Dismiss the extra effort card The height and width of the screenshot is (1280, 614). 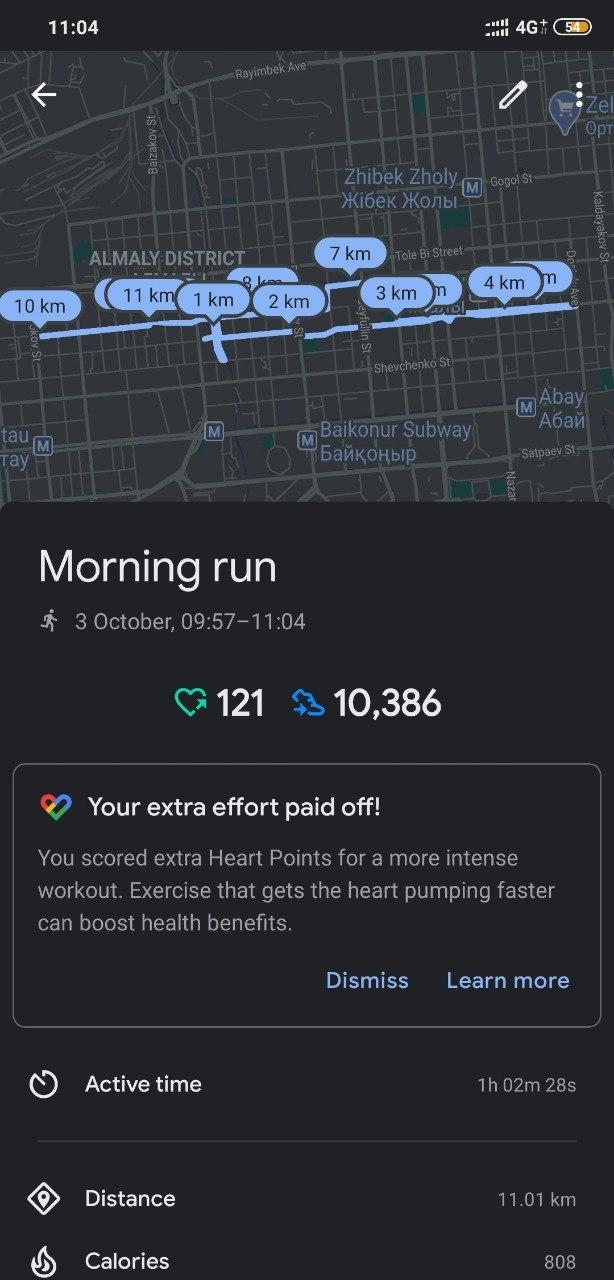click(367, 980)
